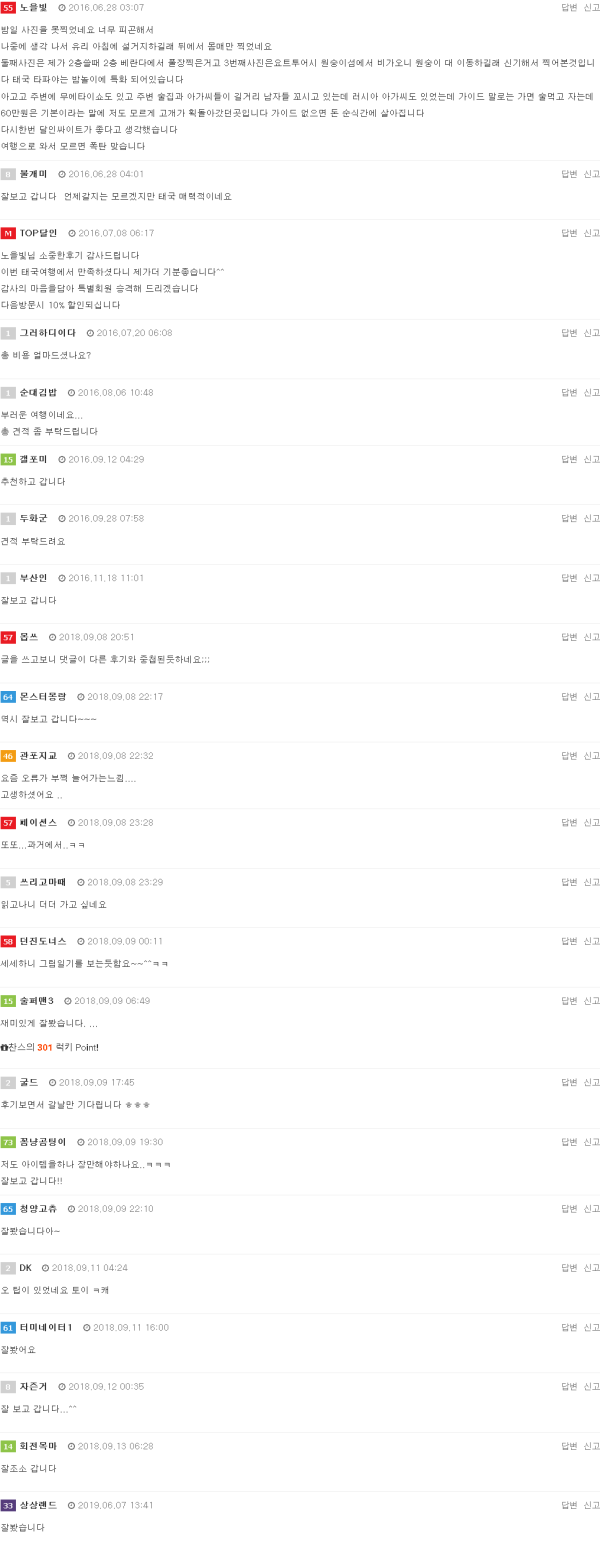Reply to TOP달인's comment

(569, 233)
